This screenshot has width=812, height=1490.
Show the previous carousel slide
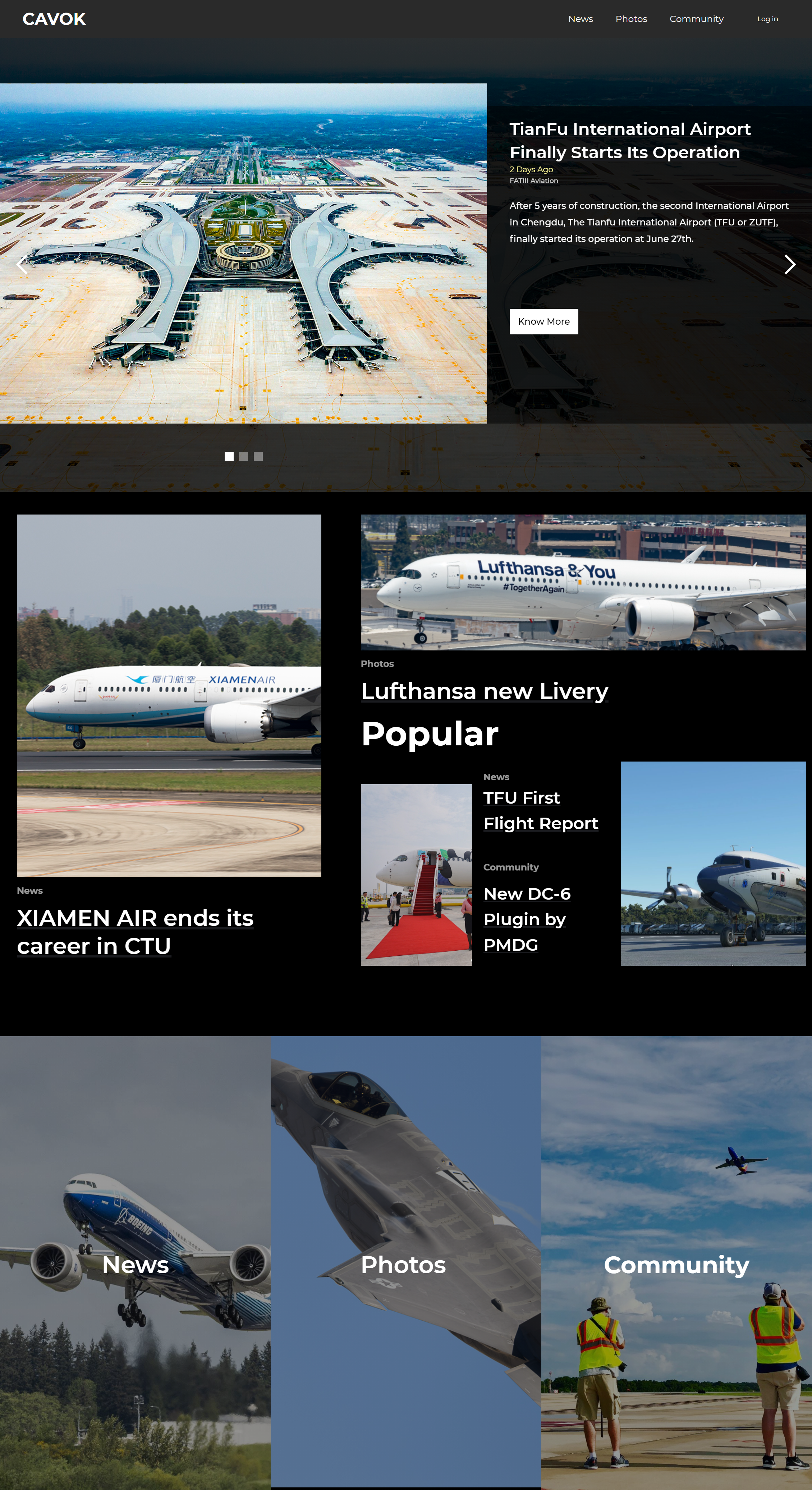pyautogui.click(x=22, y=265)
